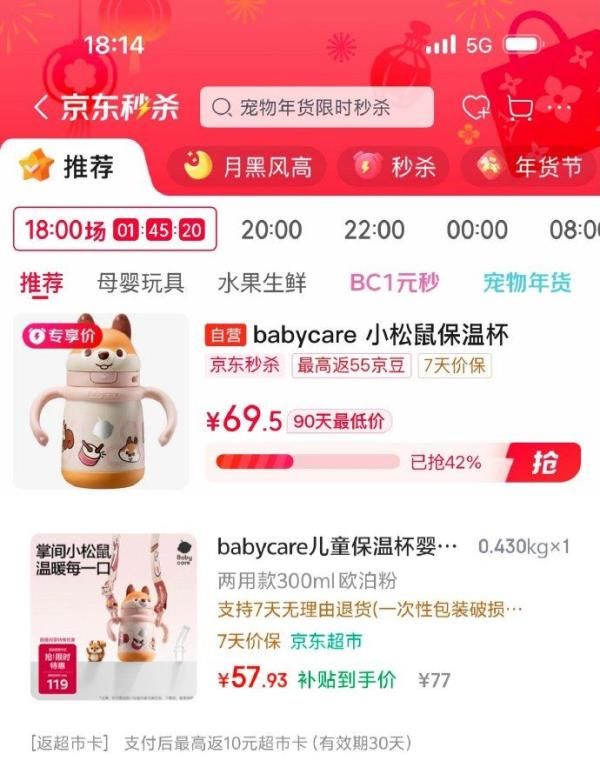Choose the 水果生鲜 category
Image resolution: width=600 pixels, height=761 pixels.
262,283
